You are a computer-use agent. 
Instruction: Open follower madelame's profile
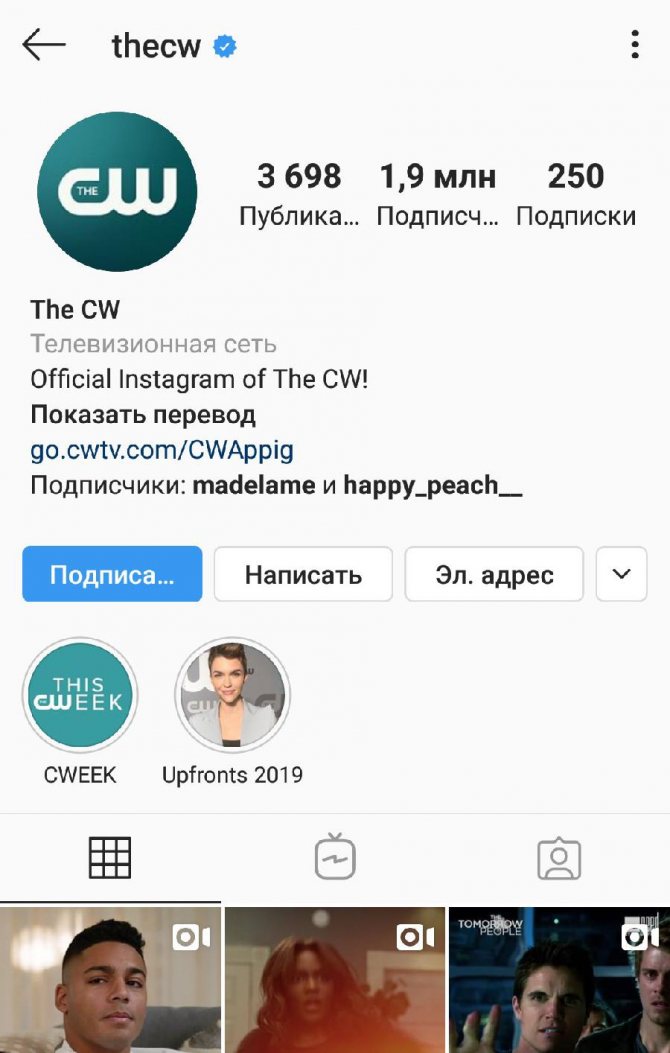pyautogui.click(x=253, y=486)
